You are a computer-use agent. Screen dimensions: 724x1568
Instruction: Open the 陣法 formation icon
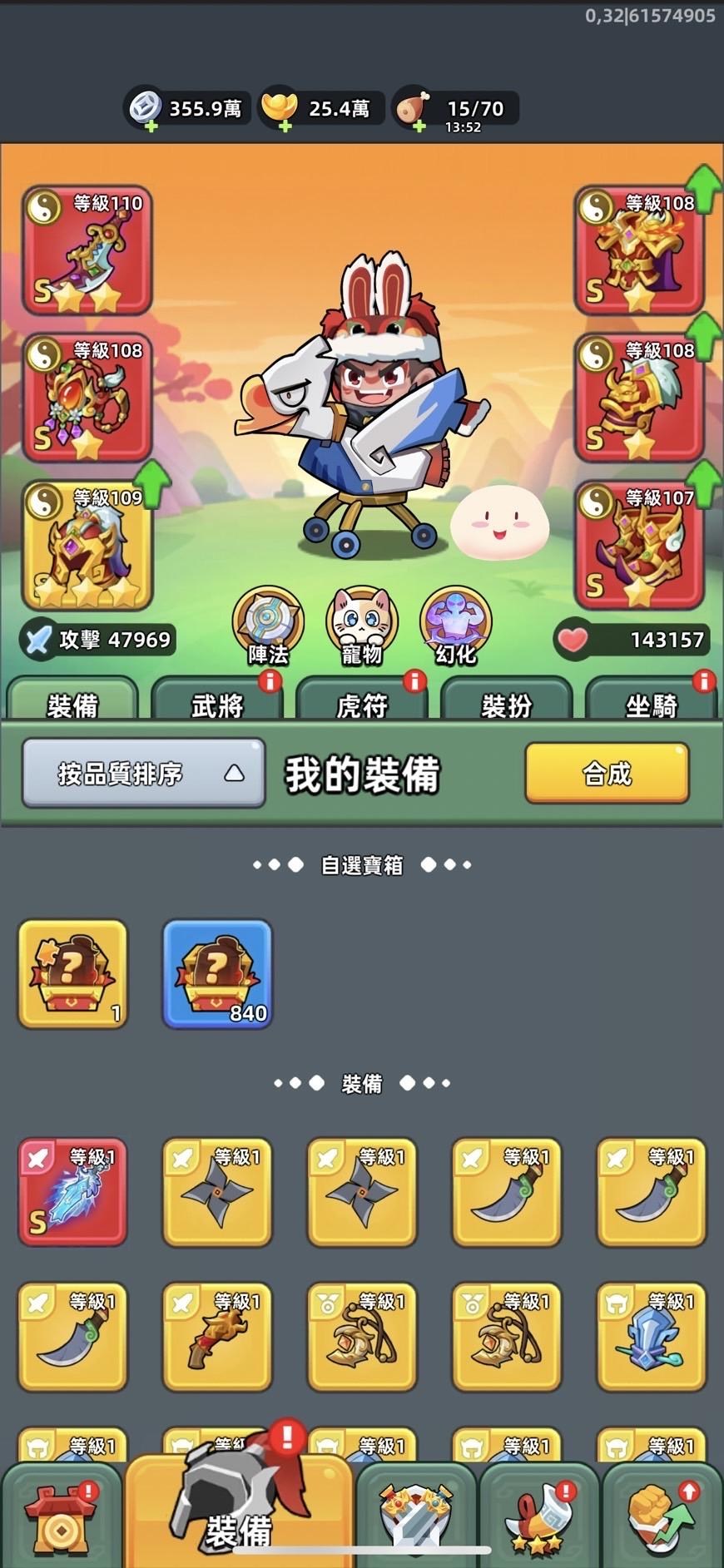point(268,625)
